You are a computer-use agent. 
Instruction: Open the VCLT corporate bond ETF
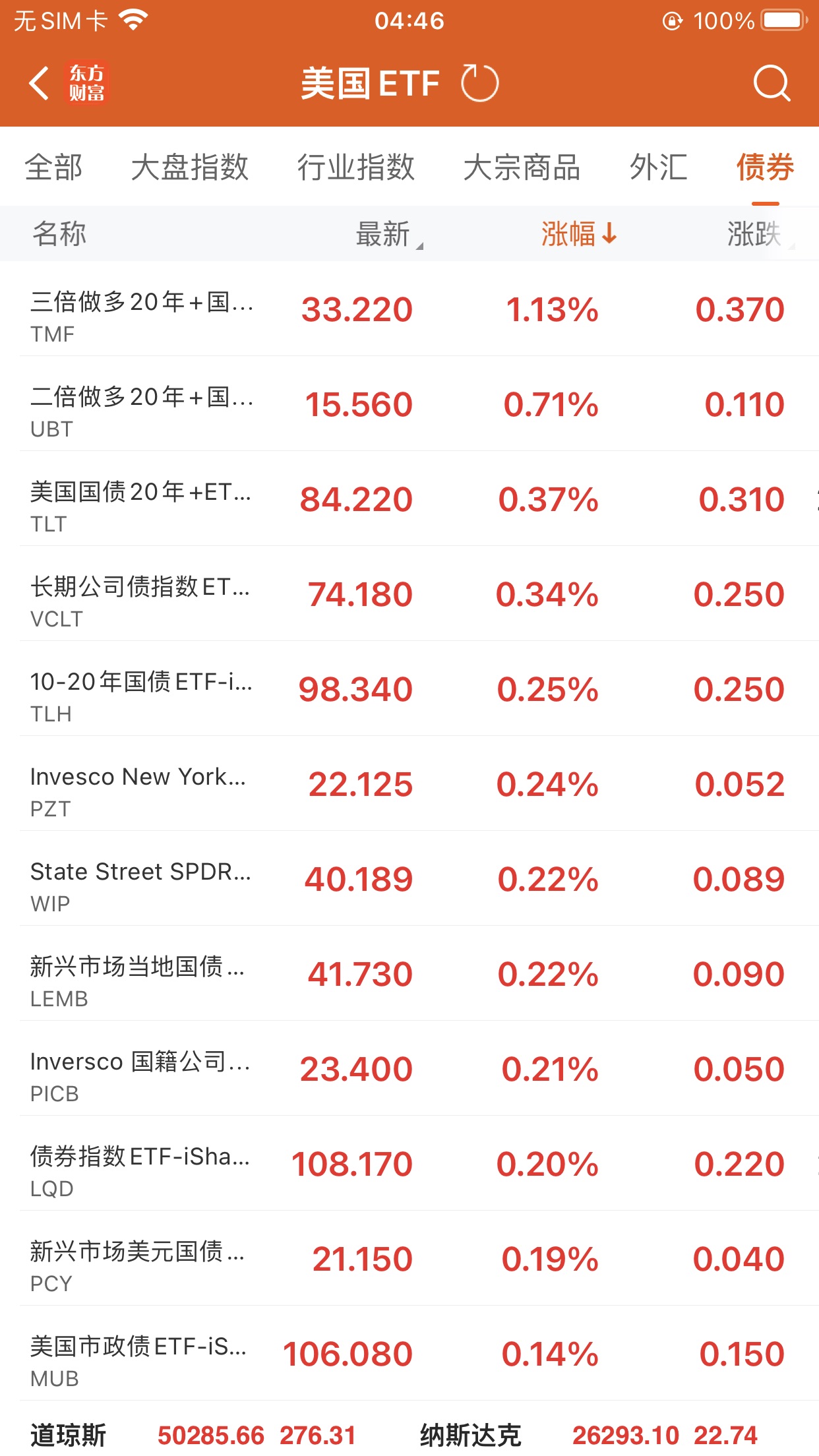[x=409, y=594]
